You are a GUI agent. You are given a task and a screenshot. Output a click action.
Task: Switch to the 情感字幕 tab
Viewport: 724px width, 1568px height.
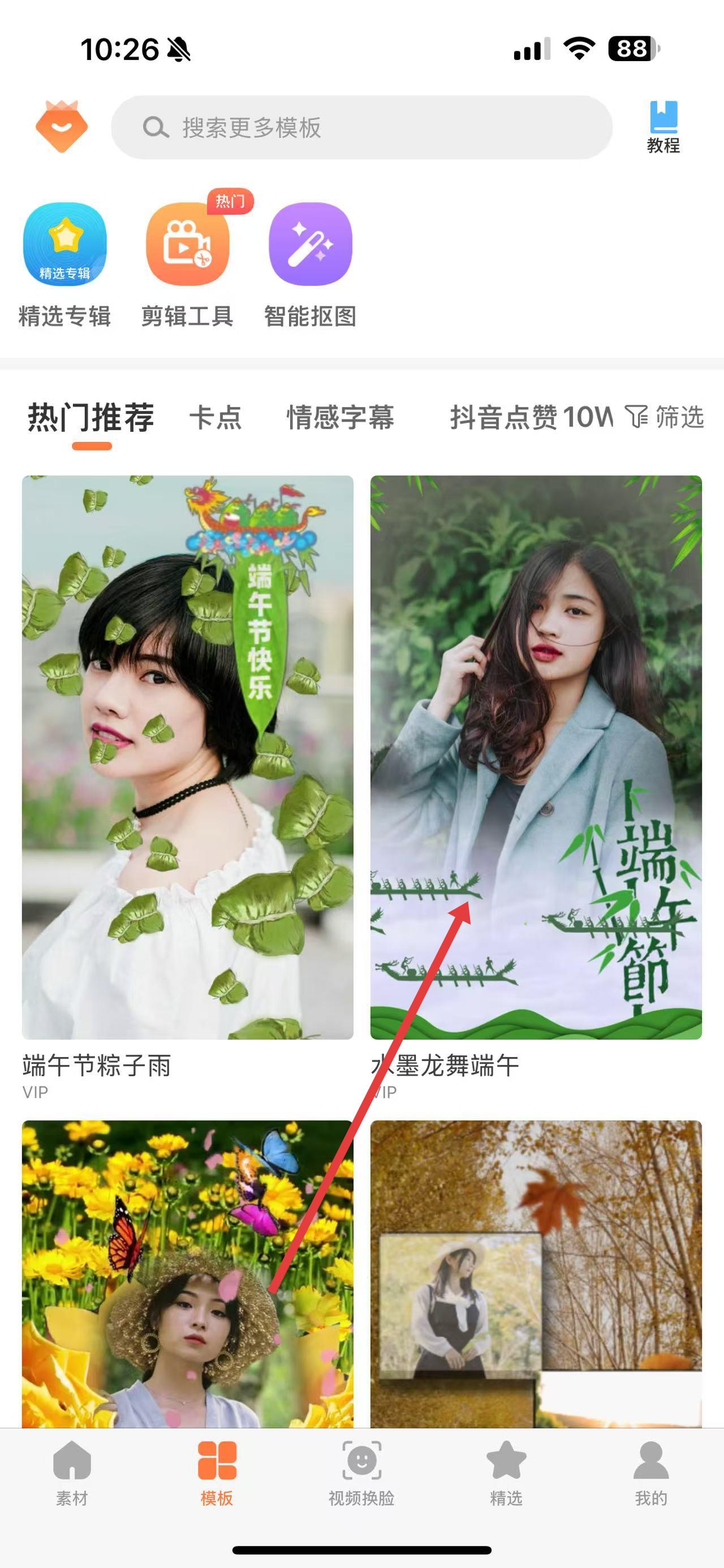(341, 418)
